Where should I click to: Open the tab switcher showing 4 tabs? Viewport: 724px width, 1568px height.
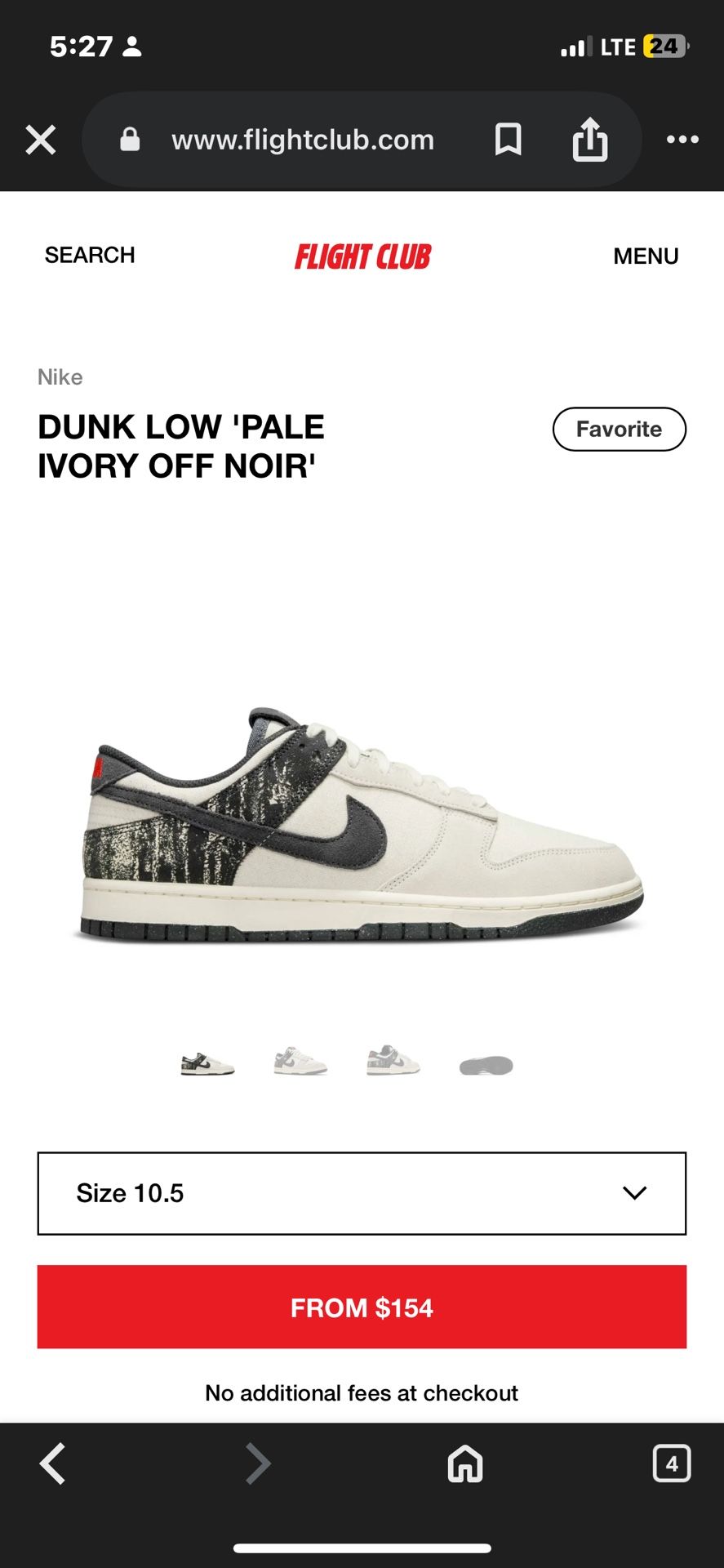pos(672,1463)
